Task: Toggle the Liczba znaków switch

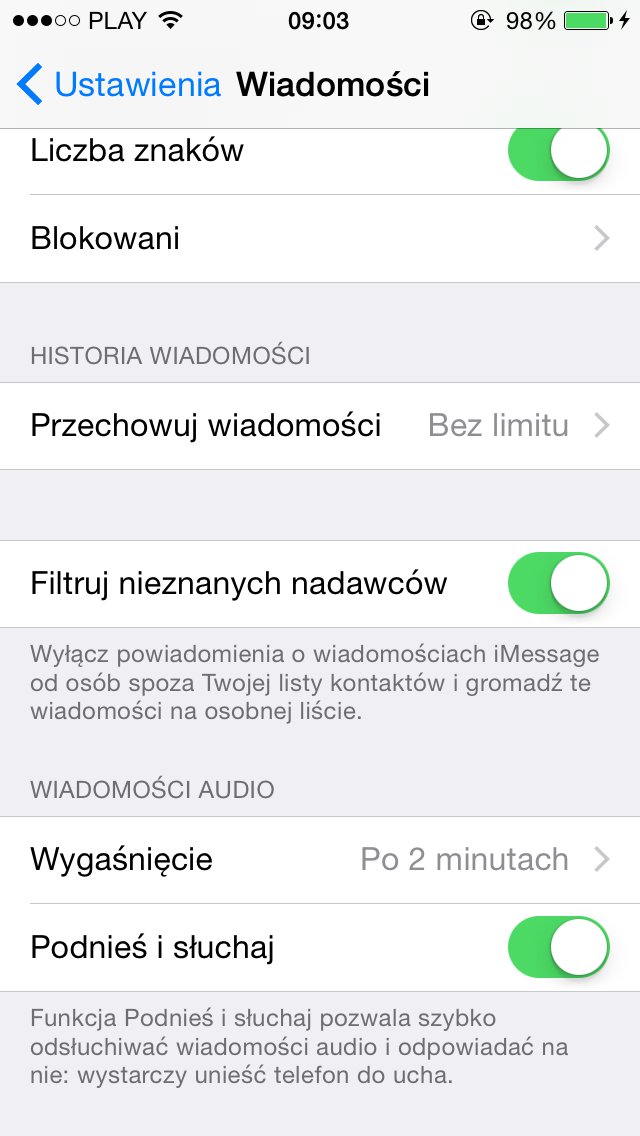Action: [x=558, y=154]
